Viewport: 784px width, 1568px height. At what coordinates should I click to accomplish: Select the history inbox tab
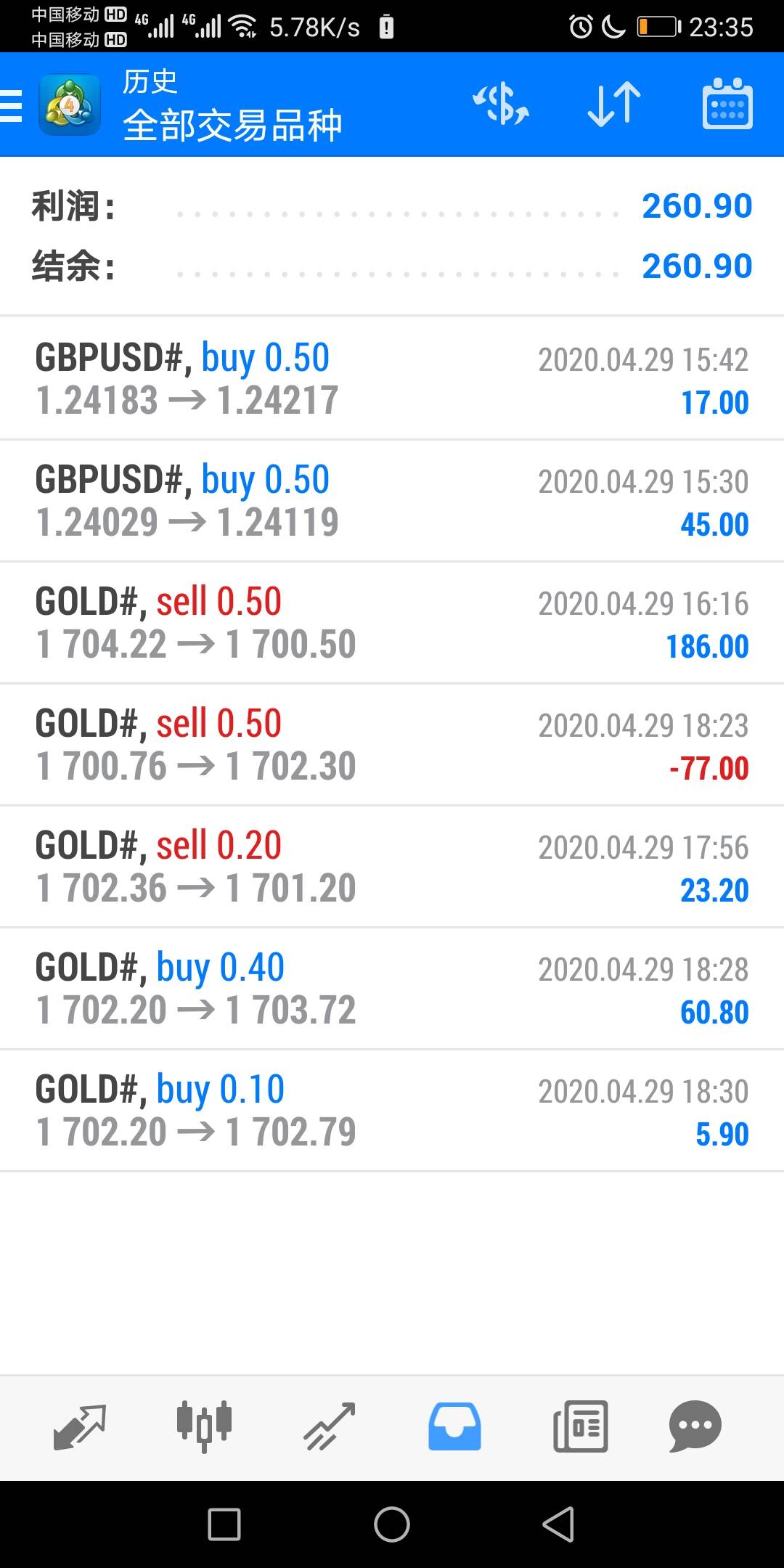click(x=454, y=1426)
